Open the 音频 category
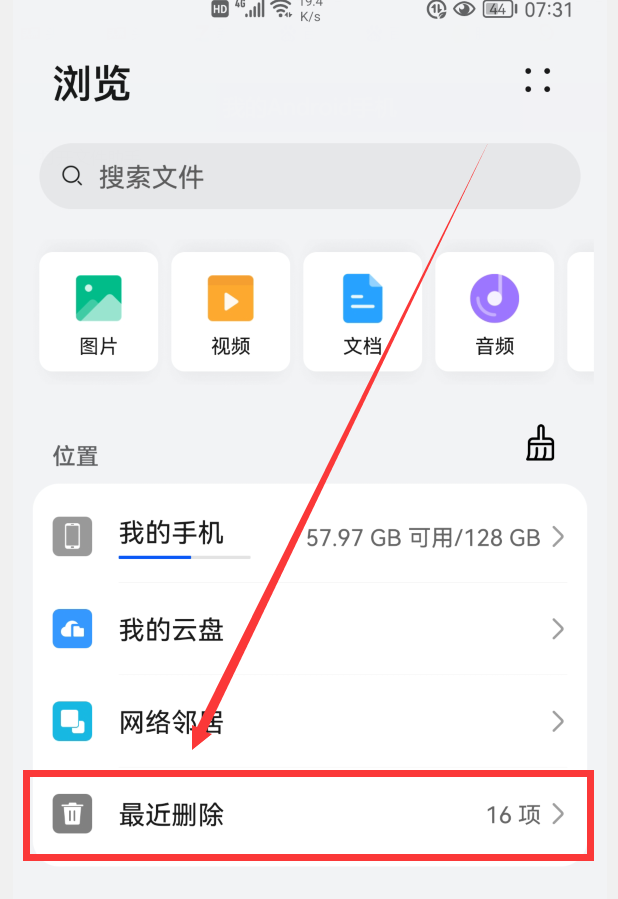Image resolution: width=618 pixels, height=899 pixels. point(494,312)
